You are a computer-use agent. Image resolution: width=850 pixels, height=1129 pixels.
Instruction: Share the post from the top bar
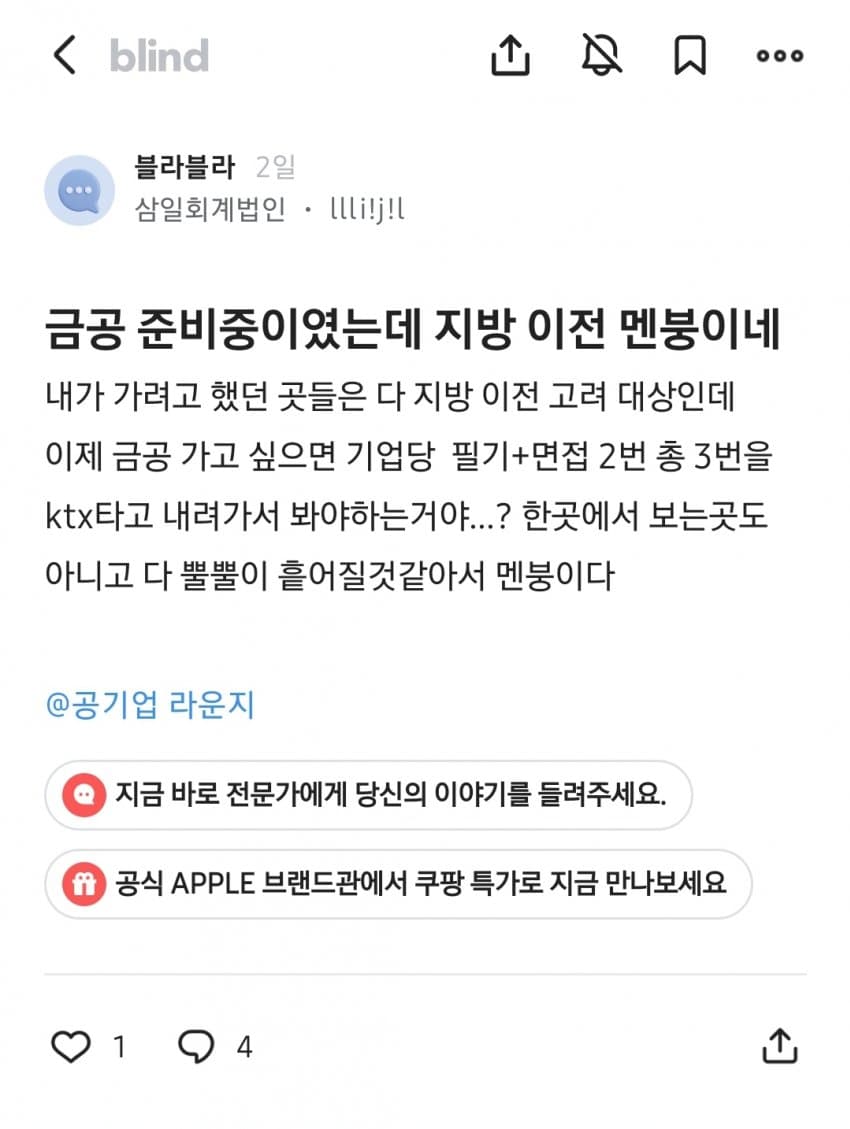pyautogui.click(x=510, y=55)
